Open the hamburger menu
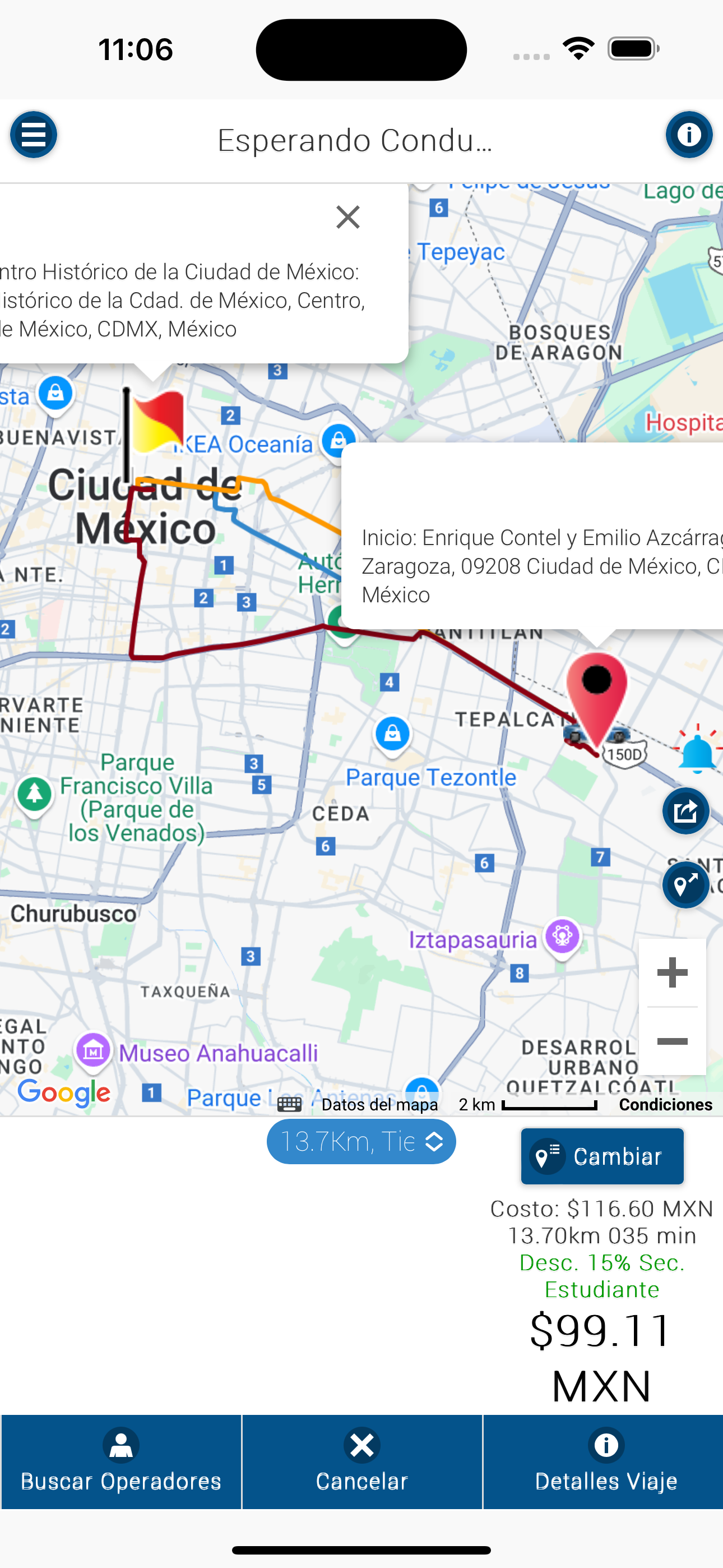The image size is (723, 1568). pyautogui.click(x=34, y=135)
